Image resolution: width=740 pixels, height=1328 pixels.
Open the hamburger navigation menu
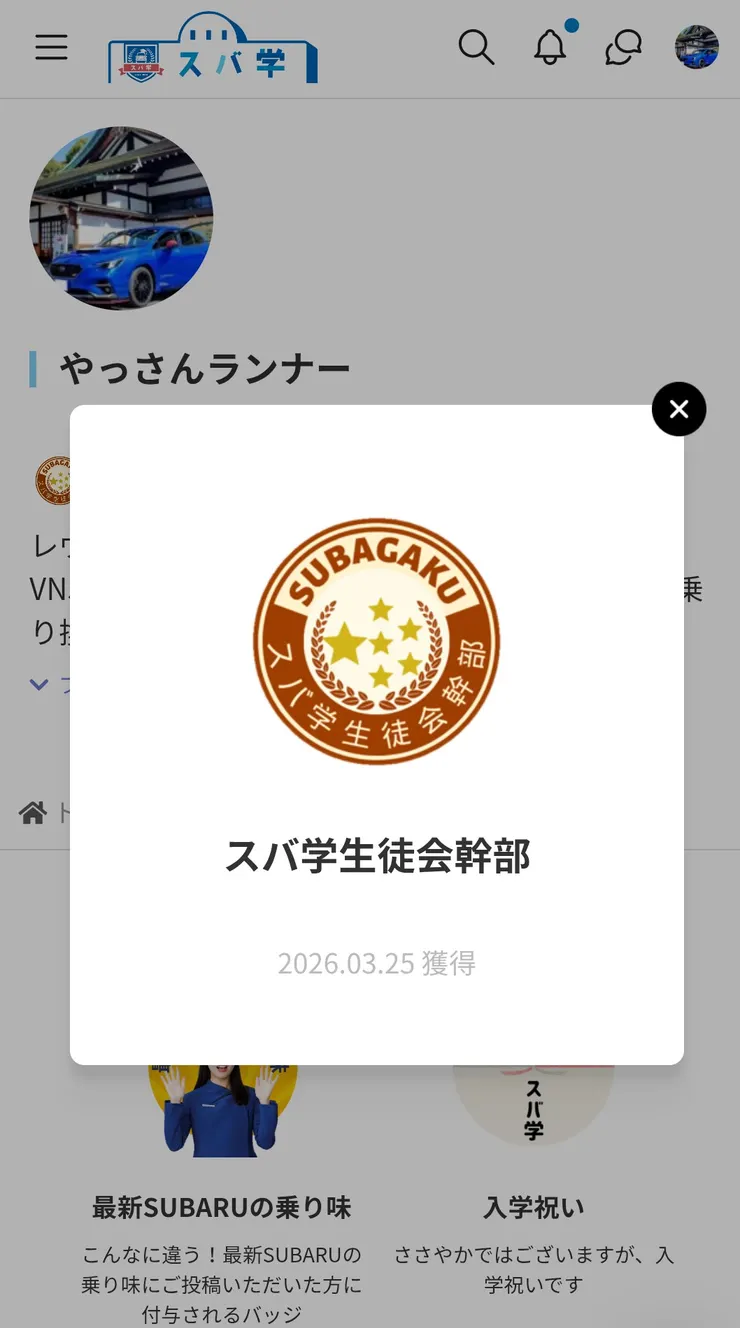click(51, 47)
